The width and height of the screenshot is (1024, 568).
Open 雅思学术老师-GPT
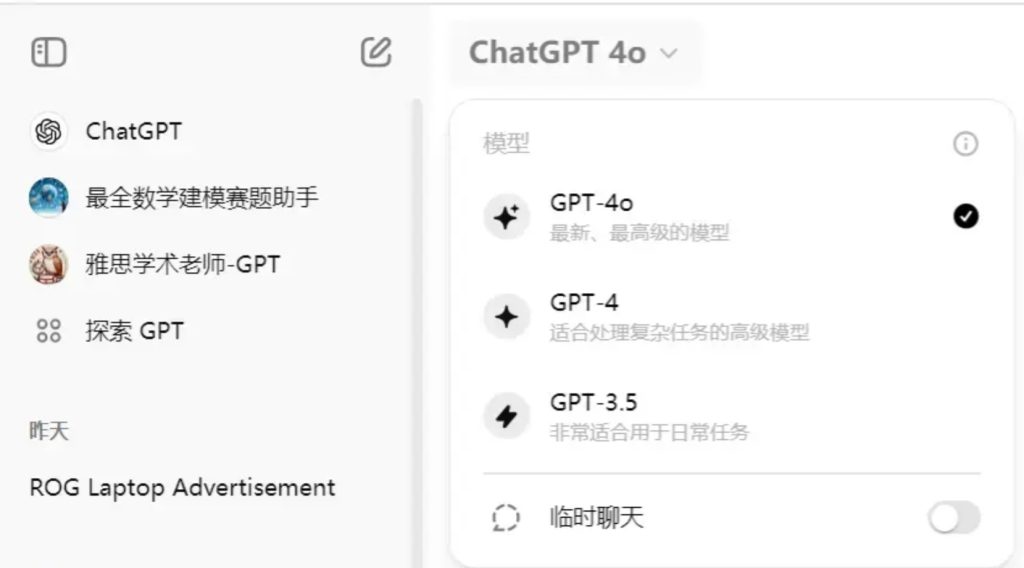(182, 264)
